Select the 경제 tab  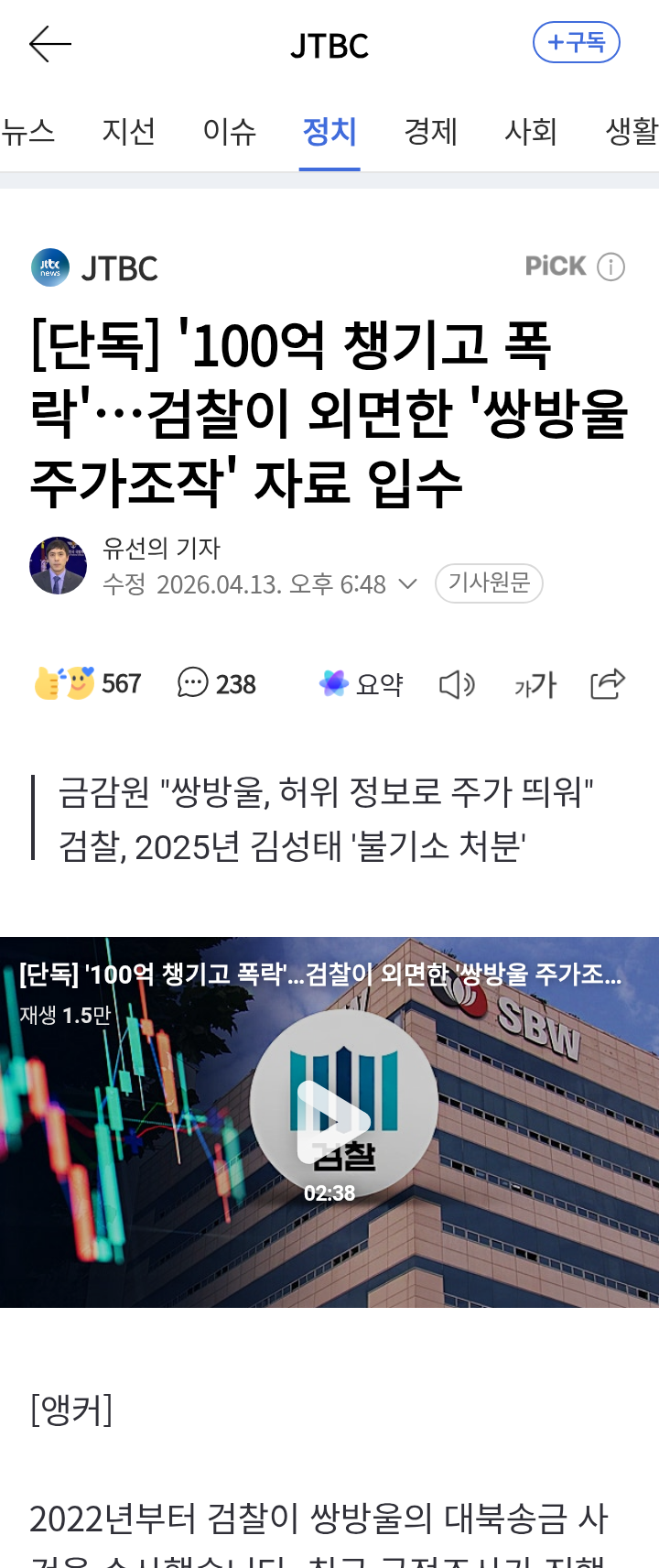pos(430,132)
